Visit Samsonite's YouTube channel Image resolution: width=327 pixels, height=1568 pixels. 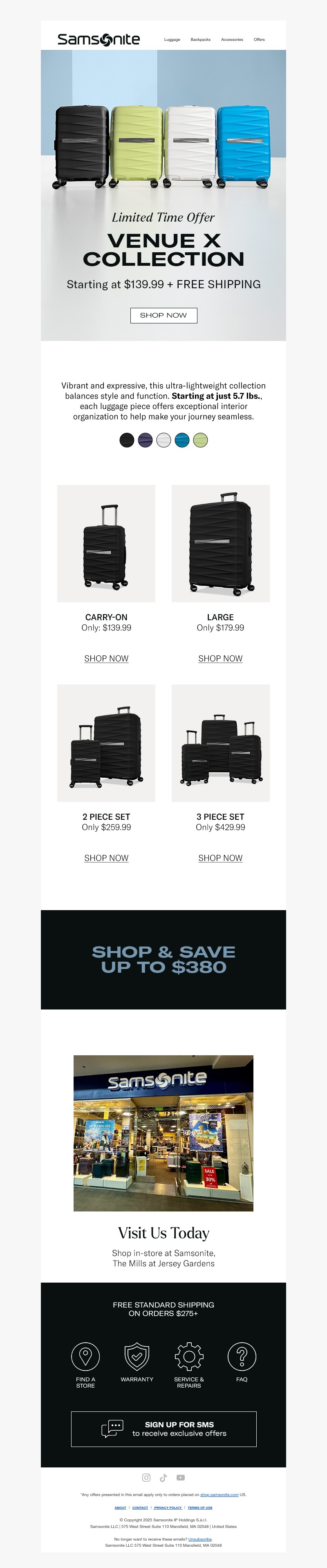click(x=181, y=1477)
